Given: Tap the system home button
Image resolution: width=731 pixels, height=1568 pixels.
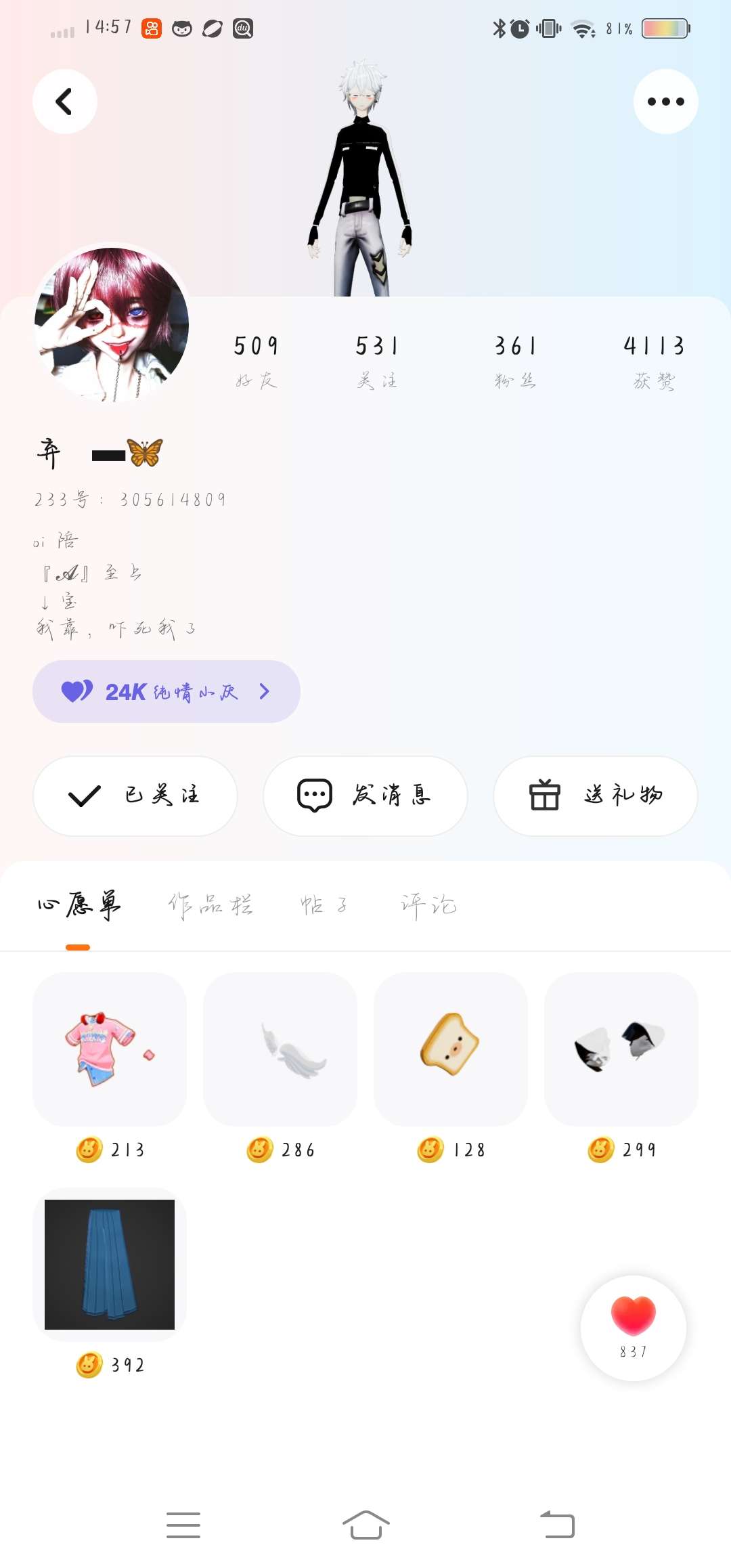Looking at the screenshot, I should (365, 1525).
